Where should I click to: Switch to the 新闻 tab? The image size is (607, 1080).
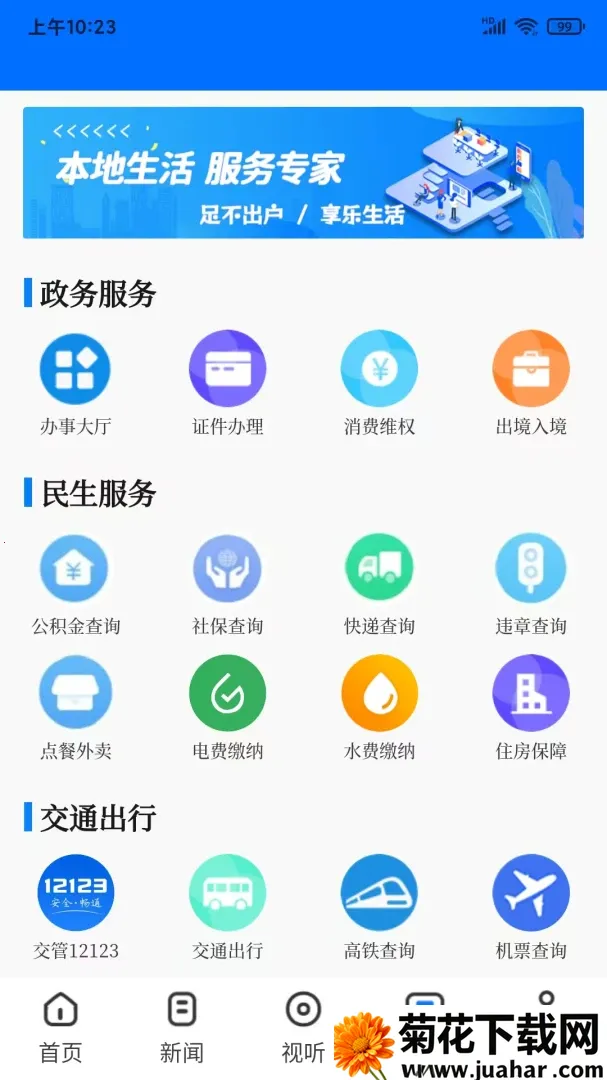click(x=182, y=1028)
